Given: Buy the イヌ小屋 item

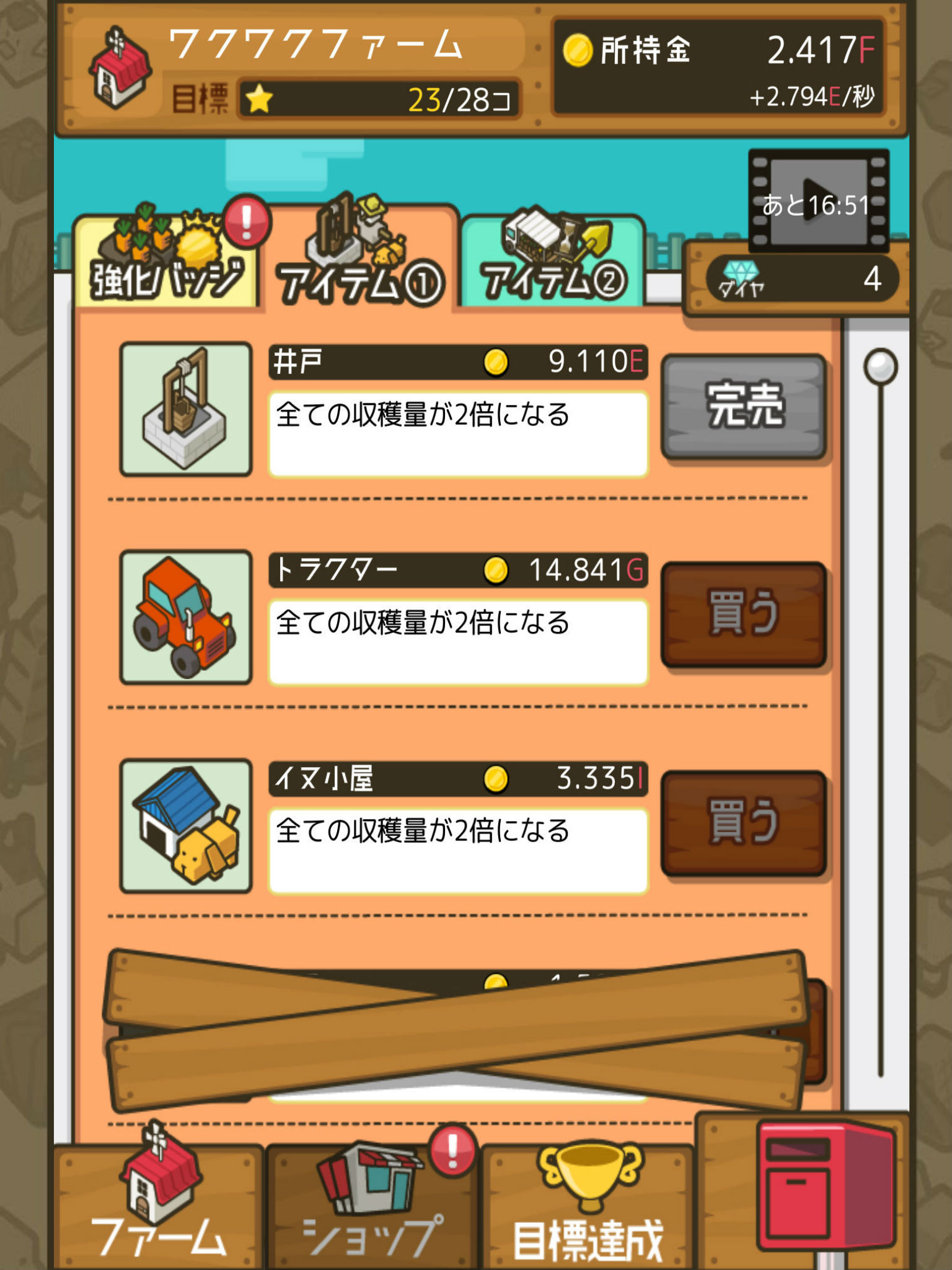Looking at the screenshot, I should point(743,822).
